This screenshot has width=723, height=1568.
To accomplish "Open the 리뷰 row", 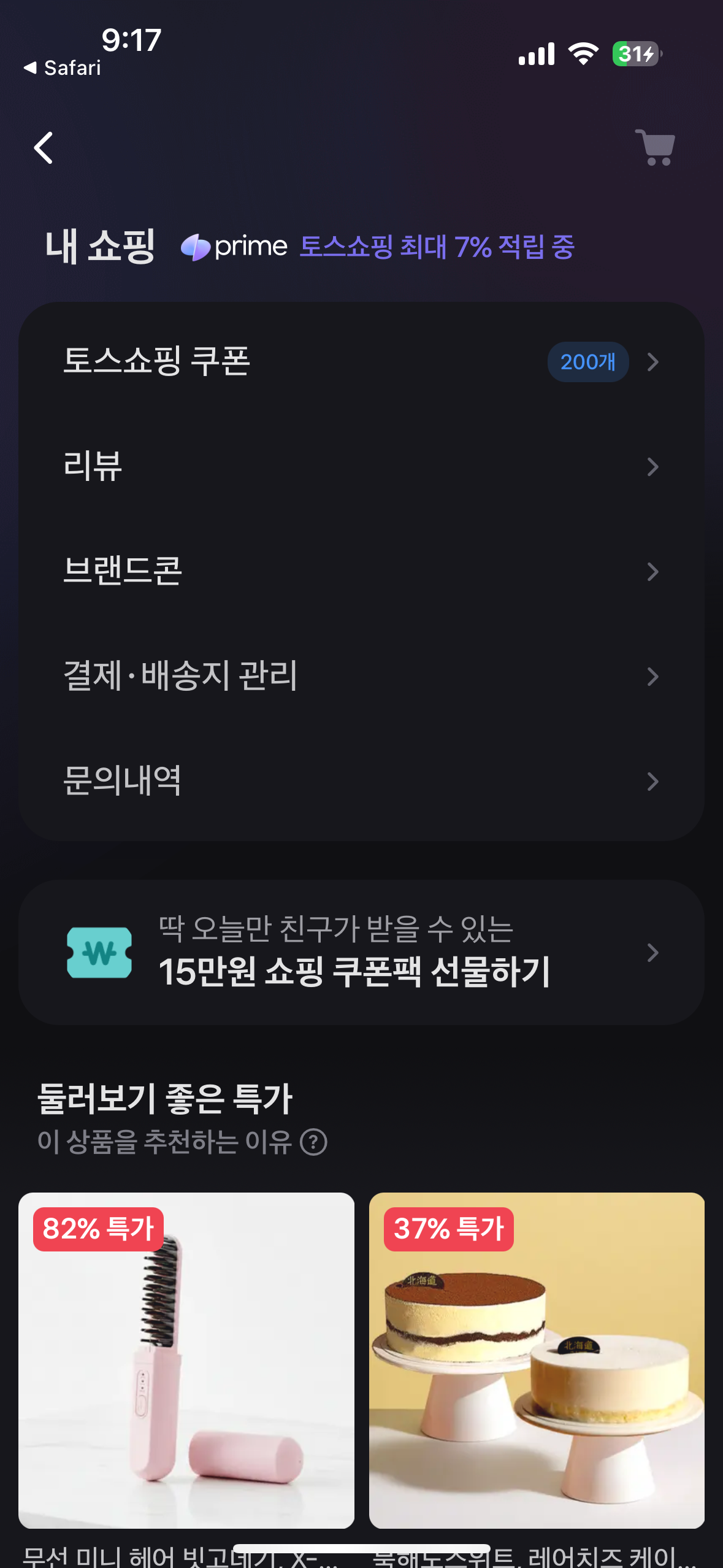I will tap(361, 466).
